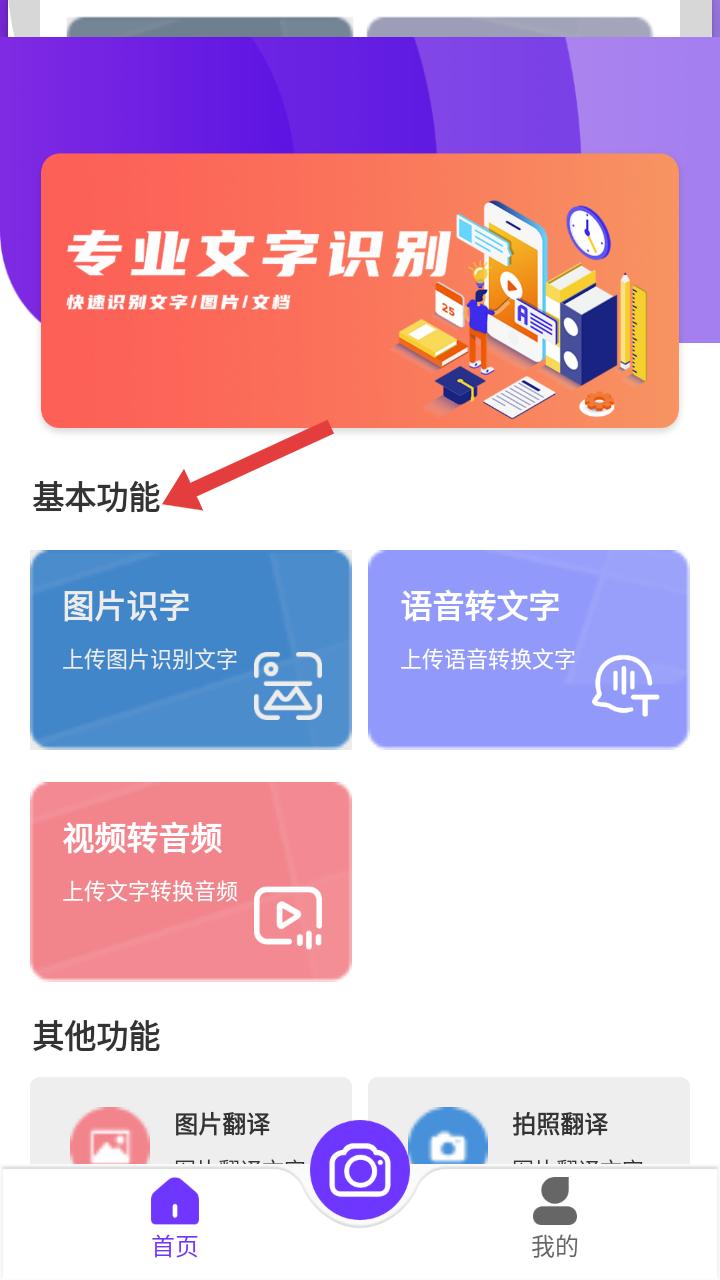Open the 语音转文字 card
Viewport: 720px width, 1280px height.
click(x=529, y=649)
